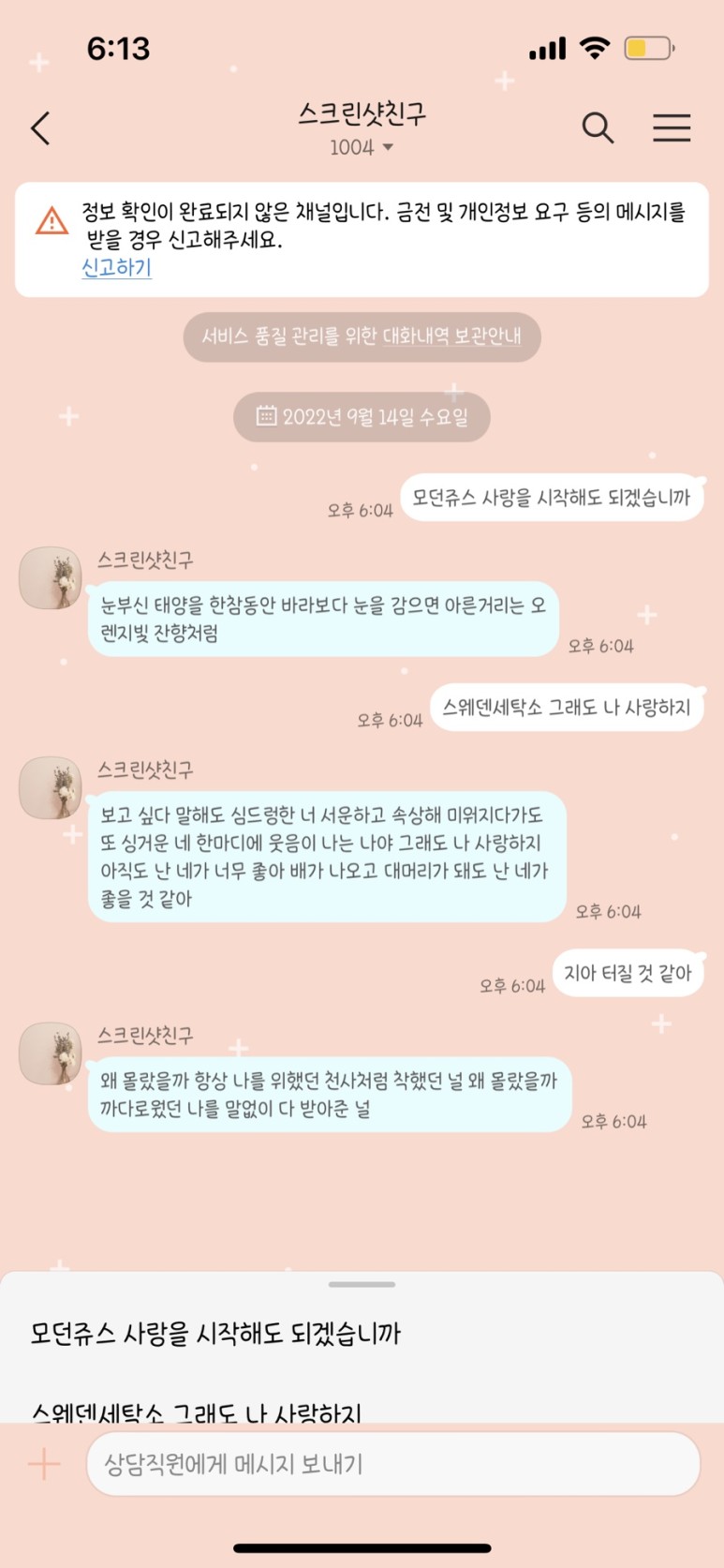Focus the 상담직원에게 메시지 보내기 field

pyautogui.click(x=393, y=1464)
